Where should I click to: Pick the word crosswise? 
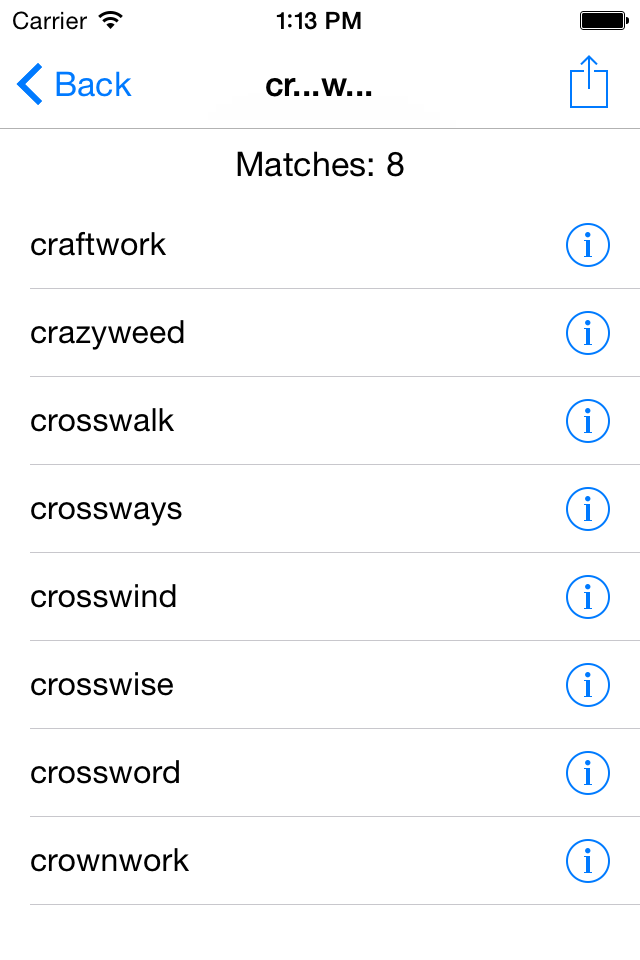coord(102,684)
